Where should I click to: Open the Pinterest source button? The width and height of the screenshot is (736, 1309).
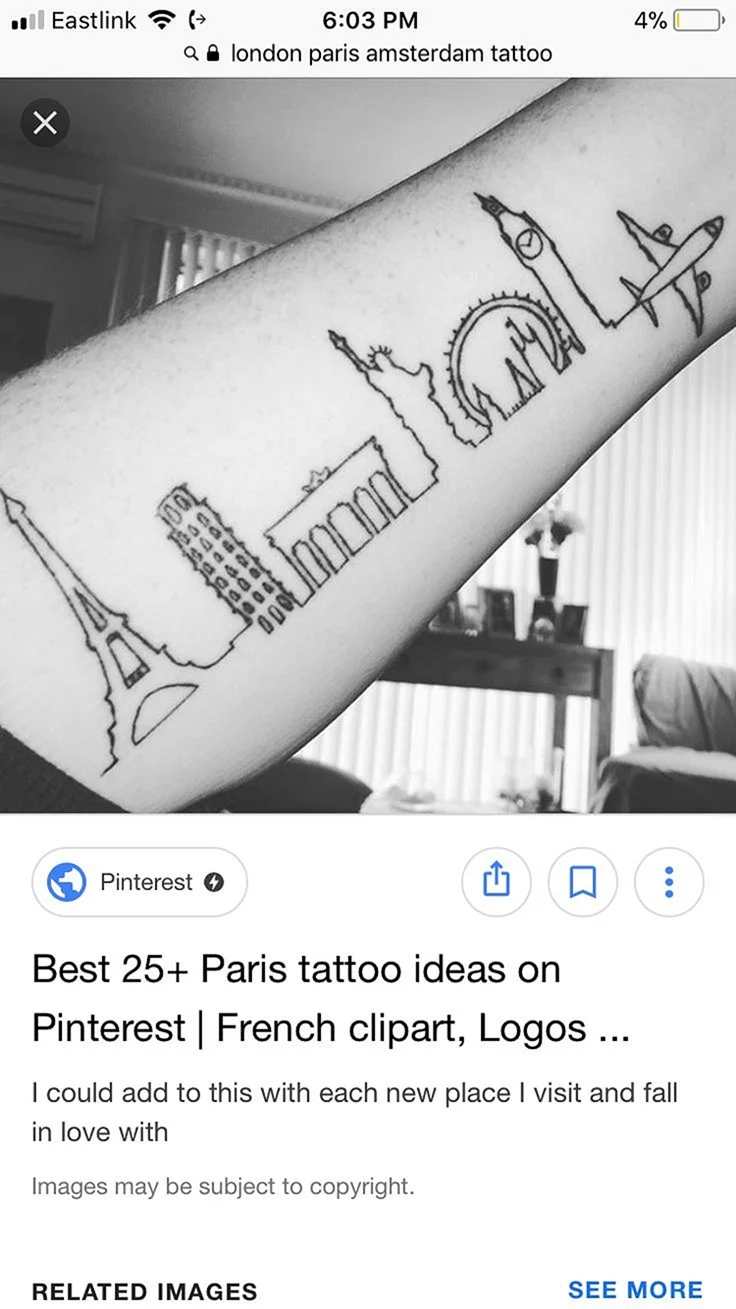(x=139, y=882)
